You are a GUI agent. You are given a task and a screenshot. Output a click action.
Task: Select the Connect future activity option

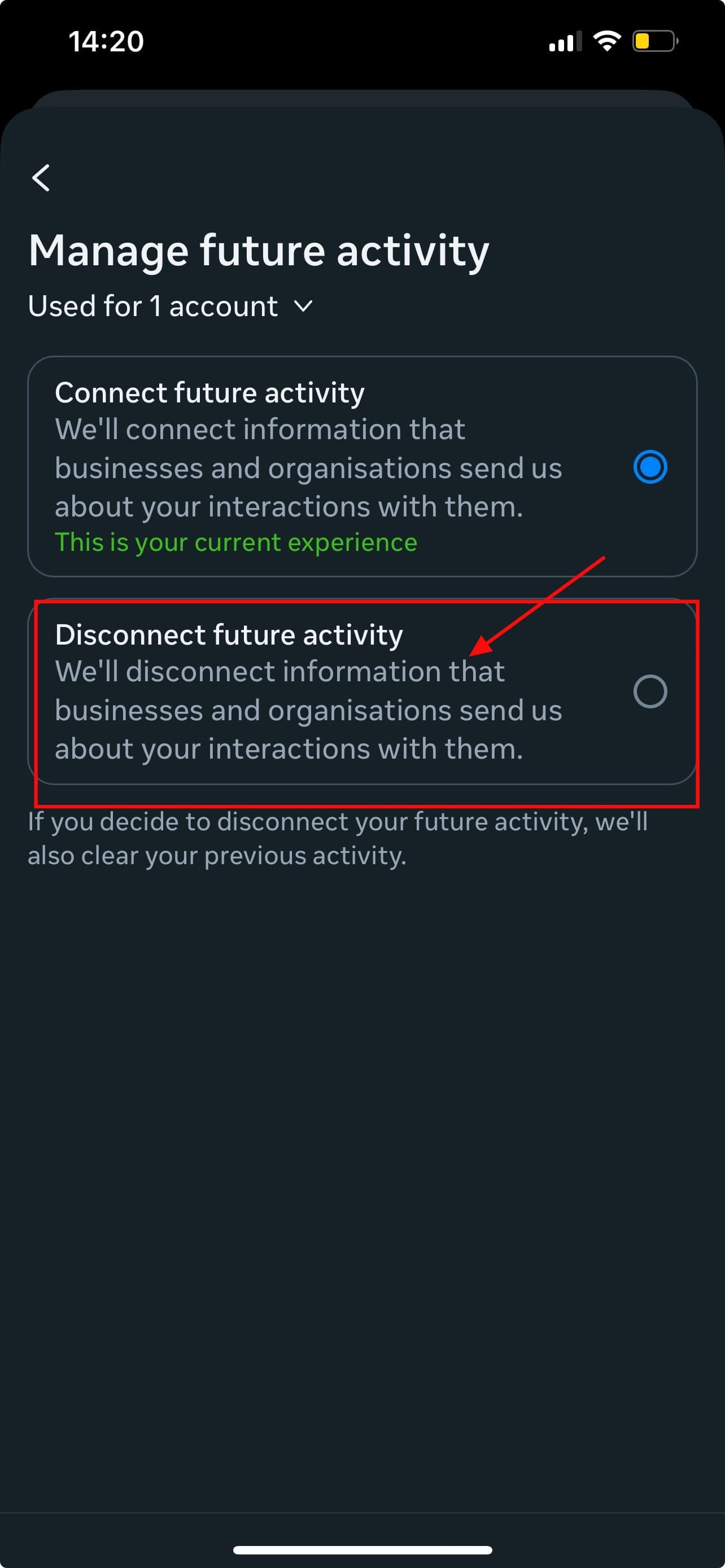point(362,466)
